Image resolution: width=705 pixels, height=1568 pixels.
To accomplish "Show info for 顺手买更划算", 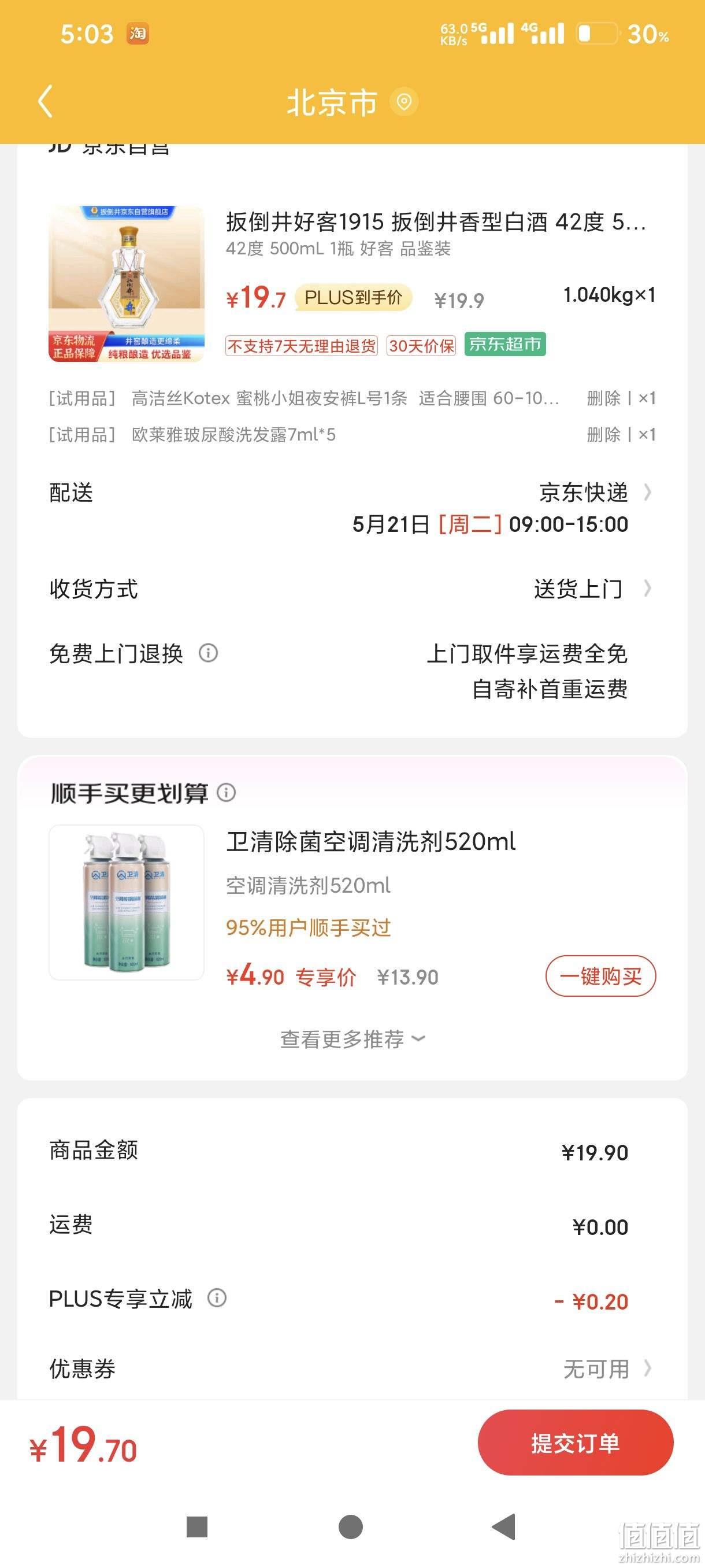I will pyautogui.click(x=227, y=793).
